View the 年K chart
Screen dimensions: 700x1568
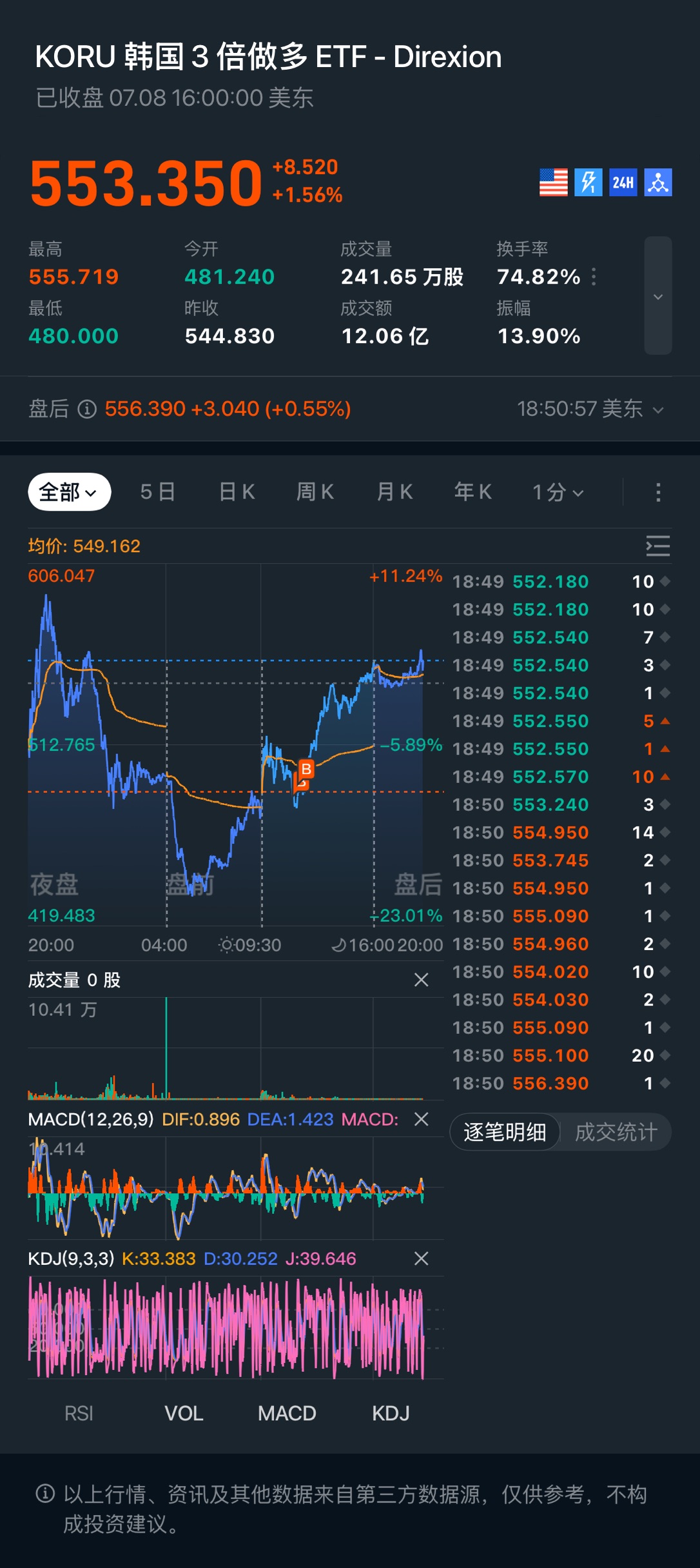(472, 492)
